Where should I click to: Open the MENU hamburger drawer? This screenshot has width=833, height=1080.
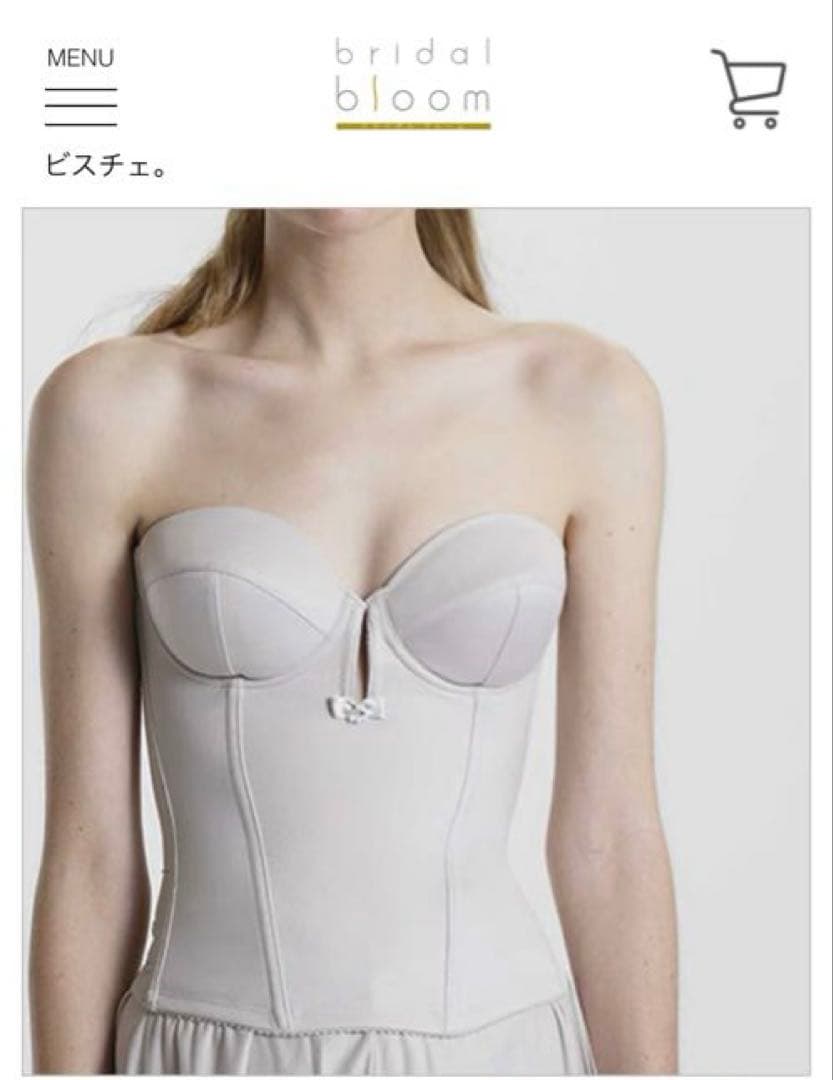tap(80, 90)
